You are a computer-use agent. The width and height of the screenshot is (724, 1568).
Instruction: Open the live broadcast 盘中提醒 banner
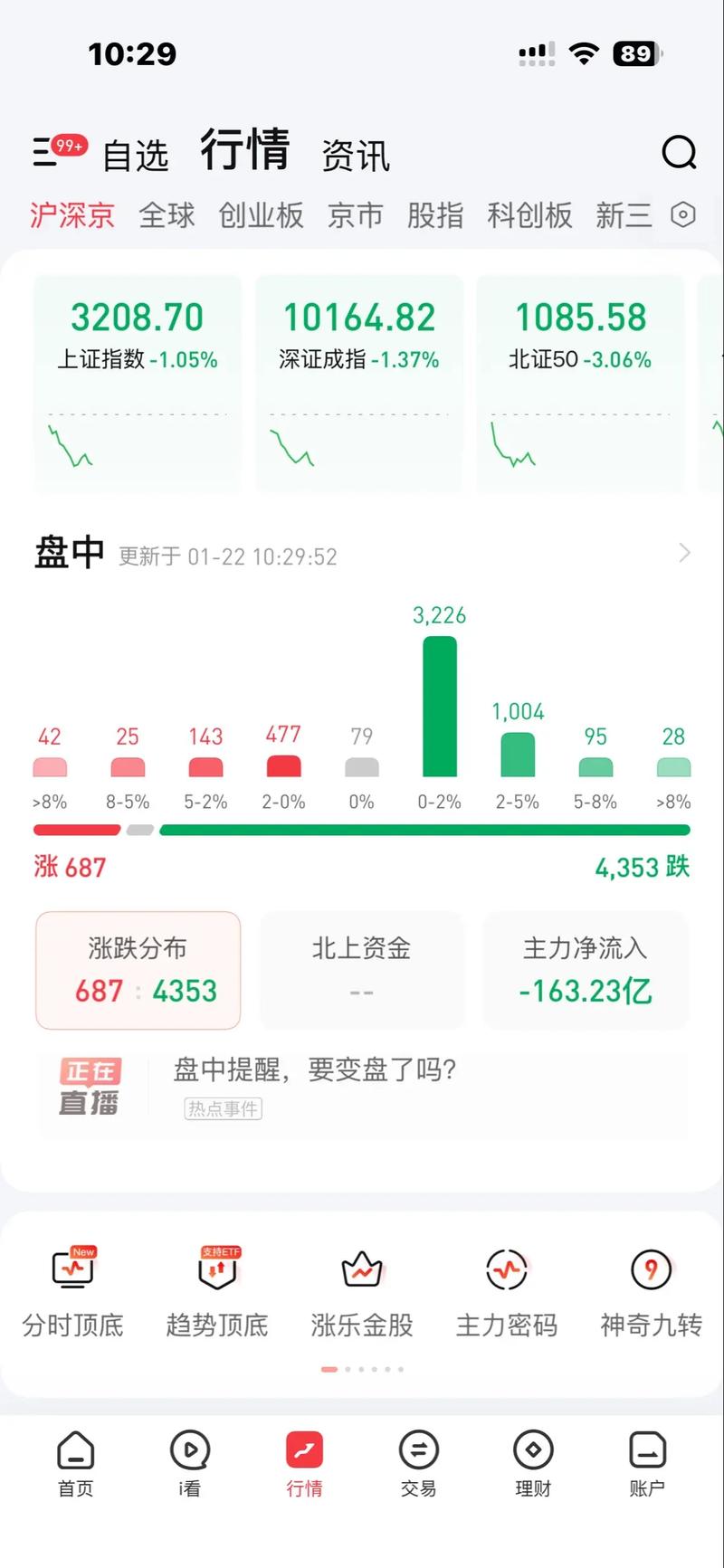tap(362, 1086)
